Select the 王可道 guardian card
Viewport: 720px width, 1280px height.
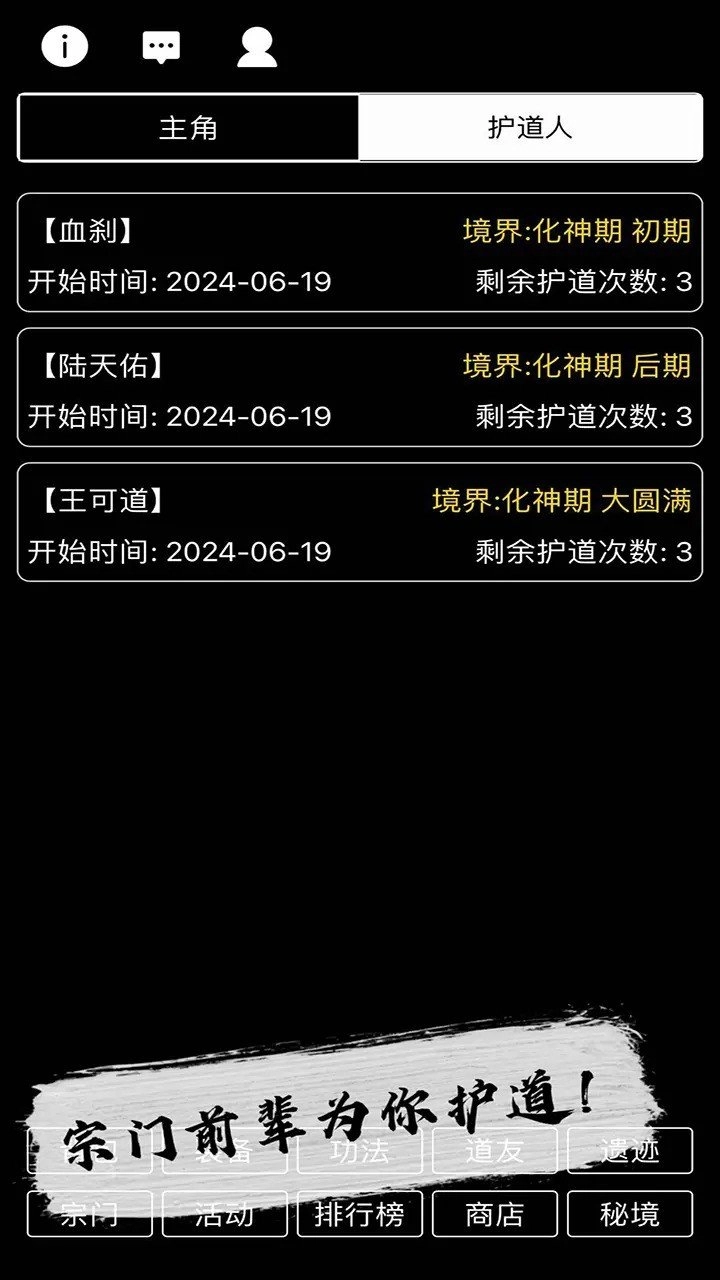click(x=360, y=522)
